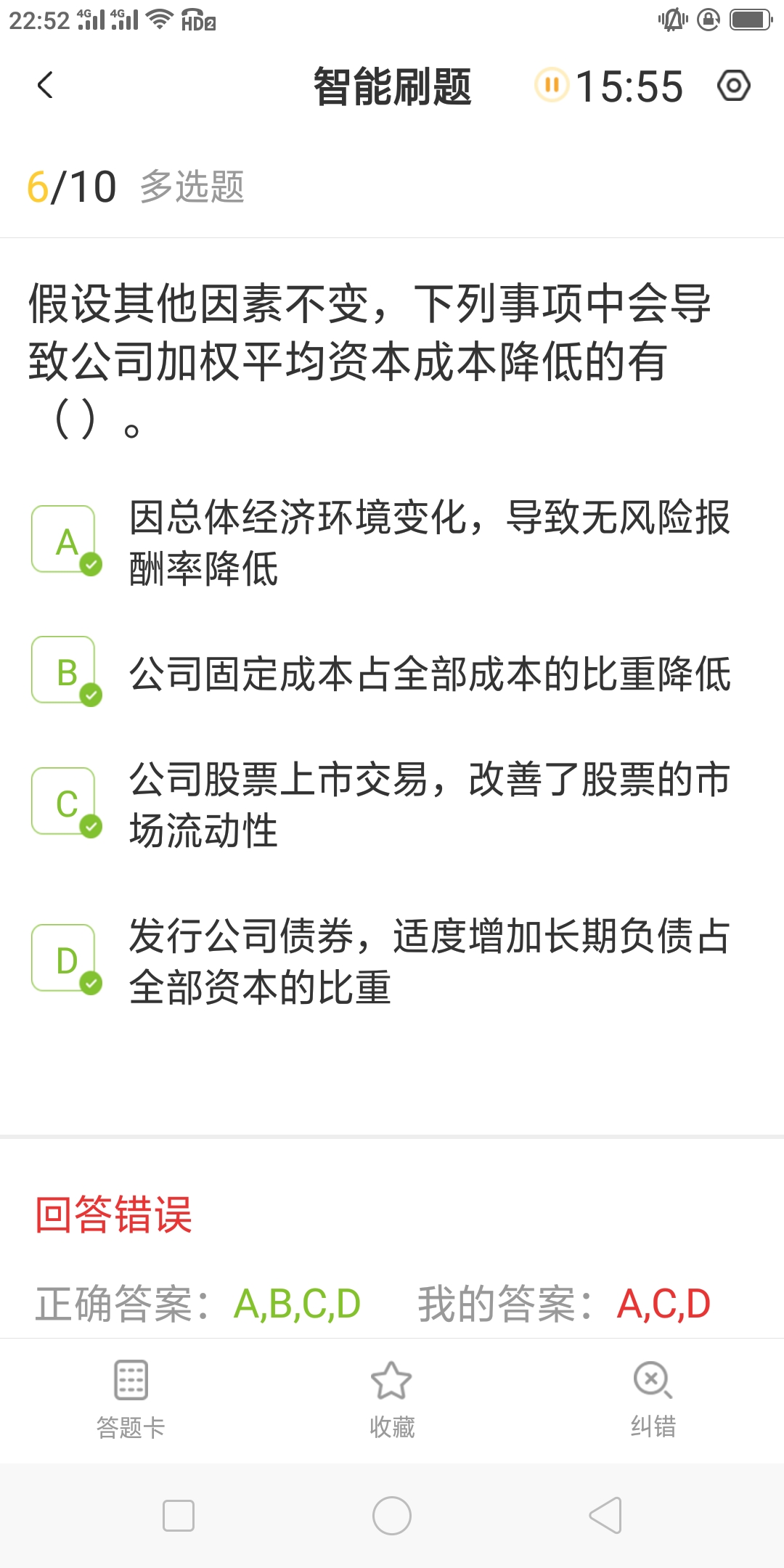This screenshot has width=784, height=1568.
Task: Tap the system home button
Action: 392,1516
